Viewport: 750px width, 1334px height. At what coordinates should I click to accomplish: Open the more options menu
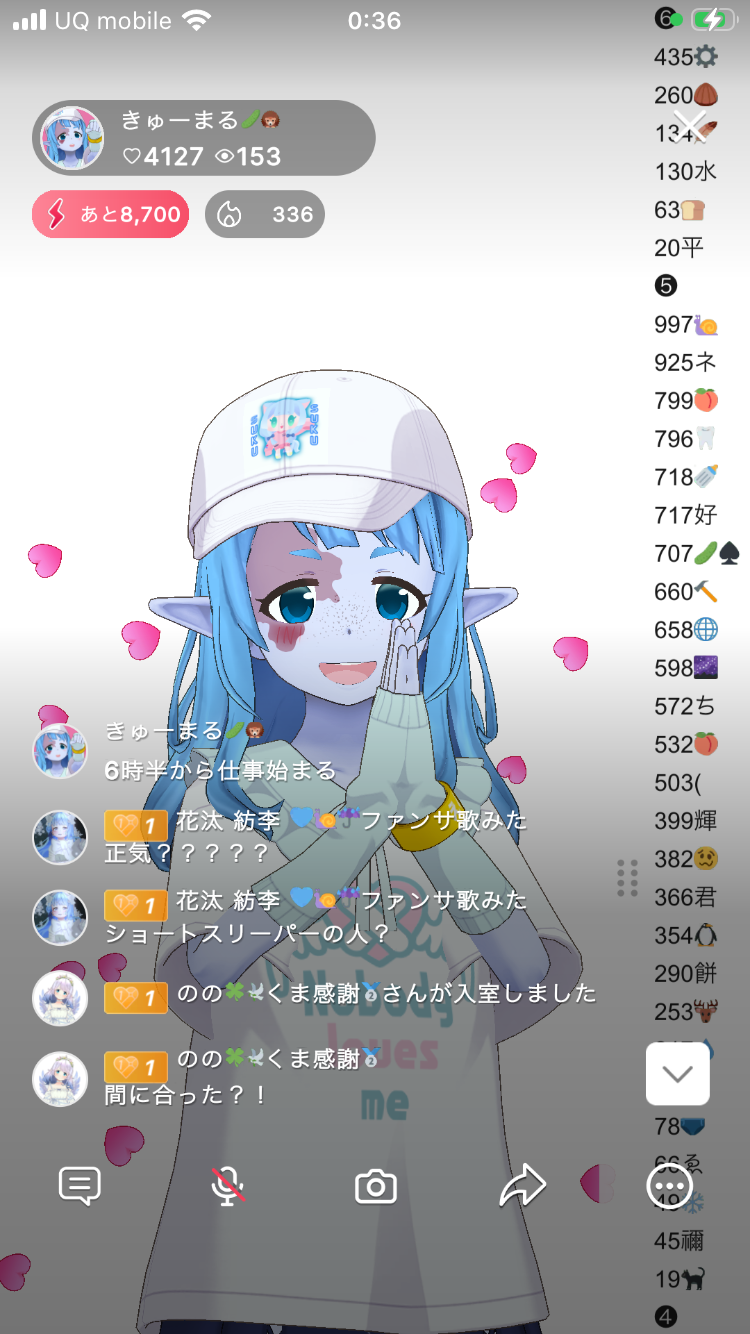point(669,1186)
